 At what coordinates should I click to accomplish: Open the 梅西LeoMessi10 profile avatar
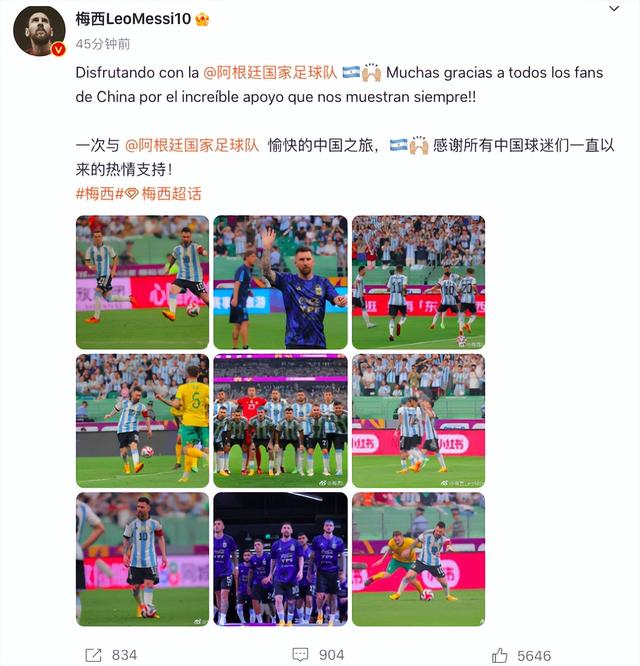[x=39, y=31]
